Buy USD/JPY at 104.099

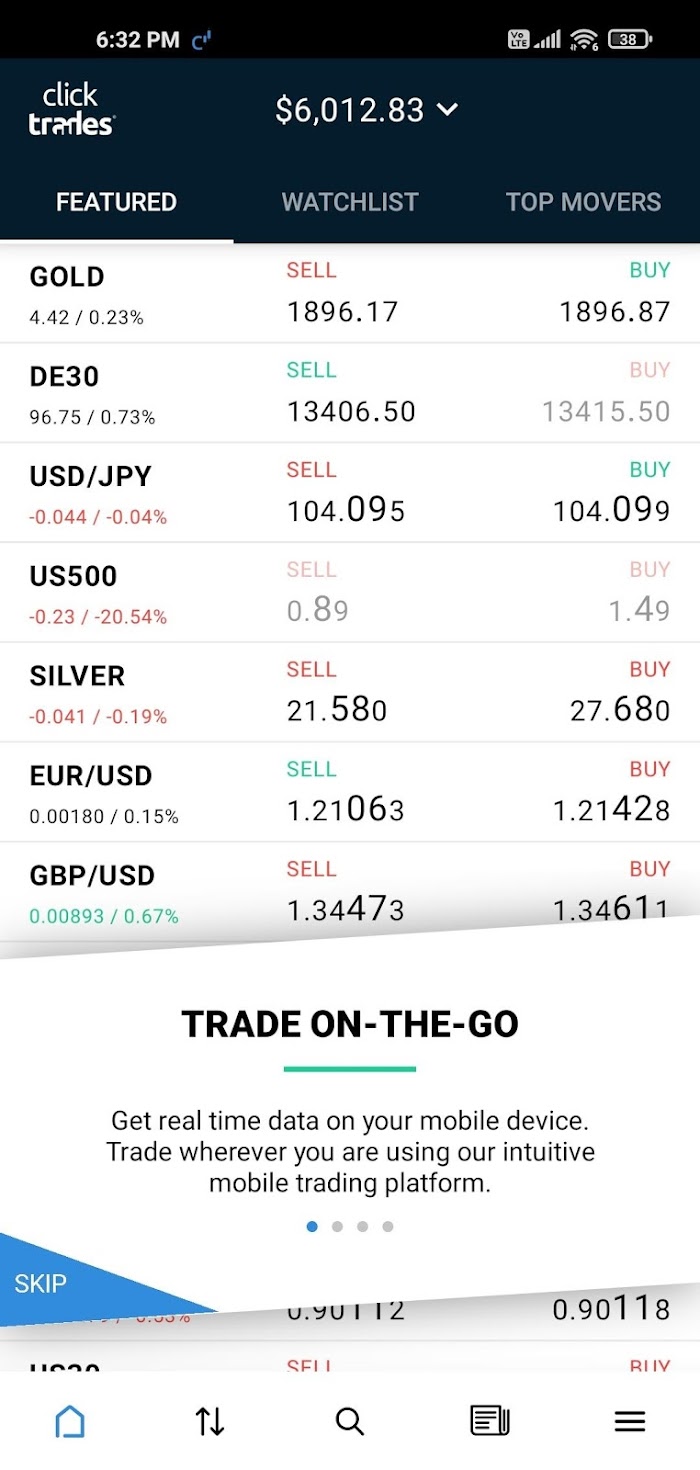(611, 511)
